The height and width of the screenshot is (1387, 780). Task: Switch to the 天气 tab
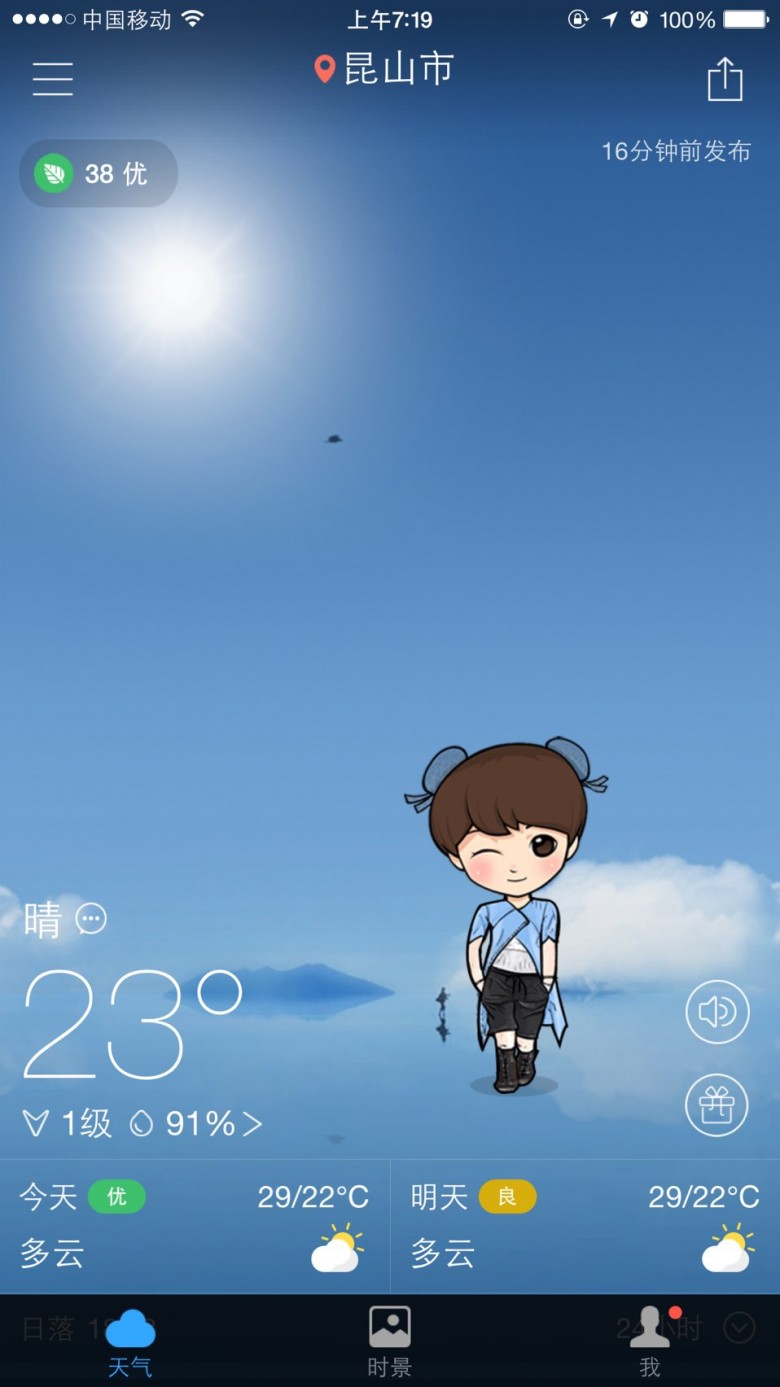(130, 1341)
